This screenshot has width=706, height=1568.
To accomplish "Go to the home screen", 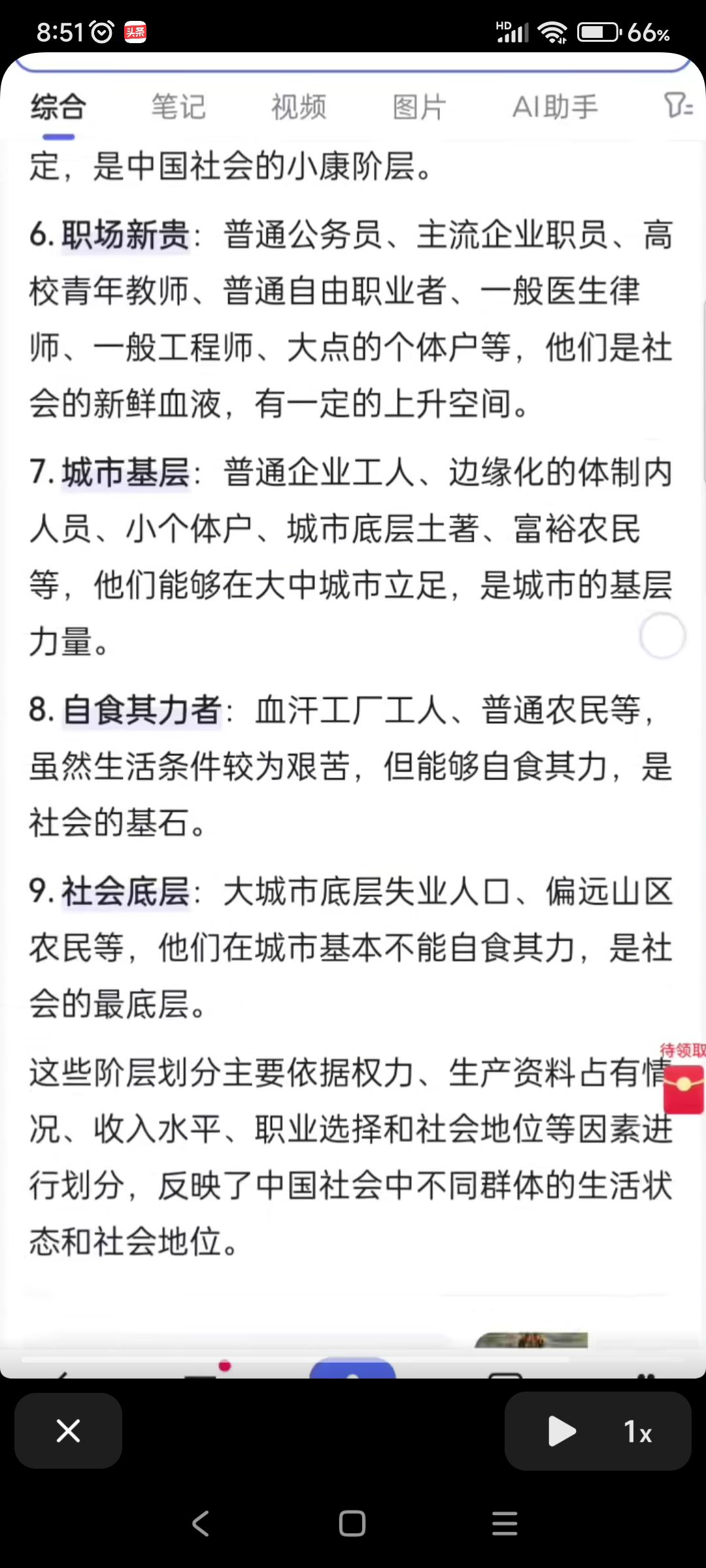I will [x=352, y=1524].
